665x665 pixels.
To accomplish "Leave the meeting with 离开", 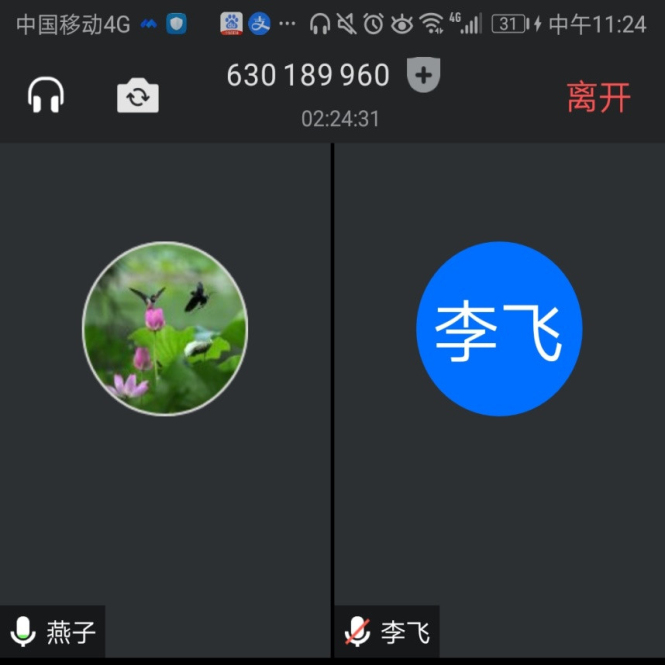I will [x=598, y=97].
